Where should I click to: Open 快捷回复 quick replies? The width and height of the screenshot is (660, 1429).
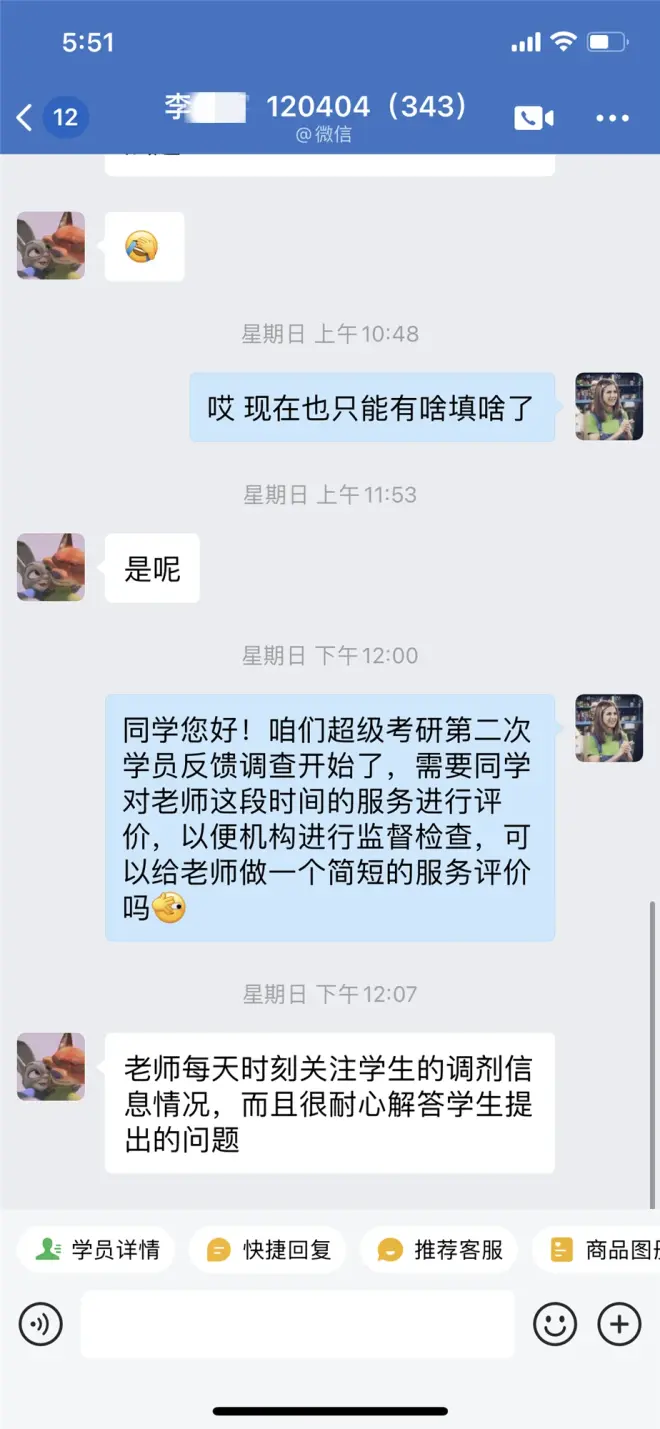(268, 1250)
